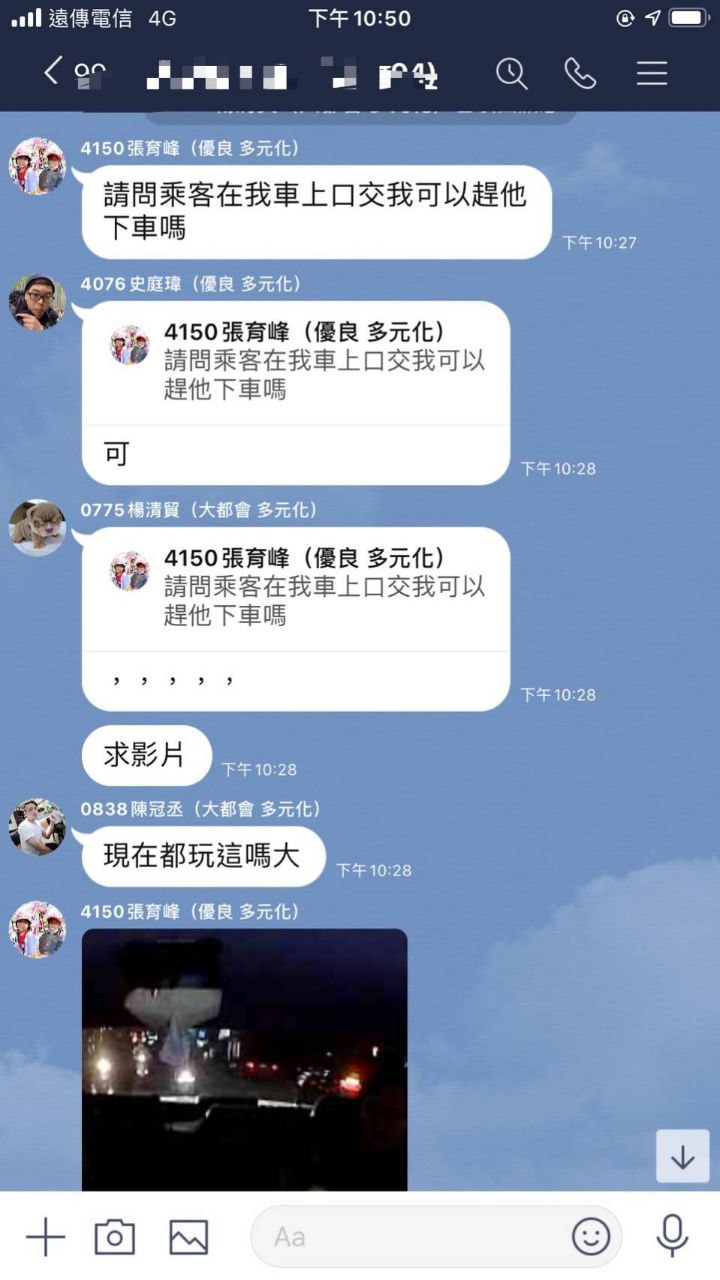720x1280 pixels.
Task: Open 0838 陳冠丞's profile picture
Action: [37, 827]
